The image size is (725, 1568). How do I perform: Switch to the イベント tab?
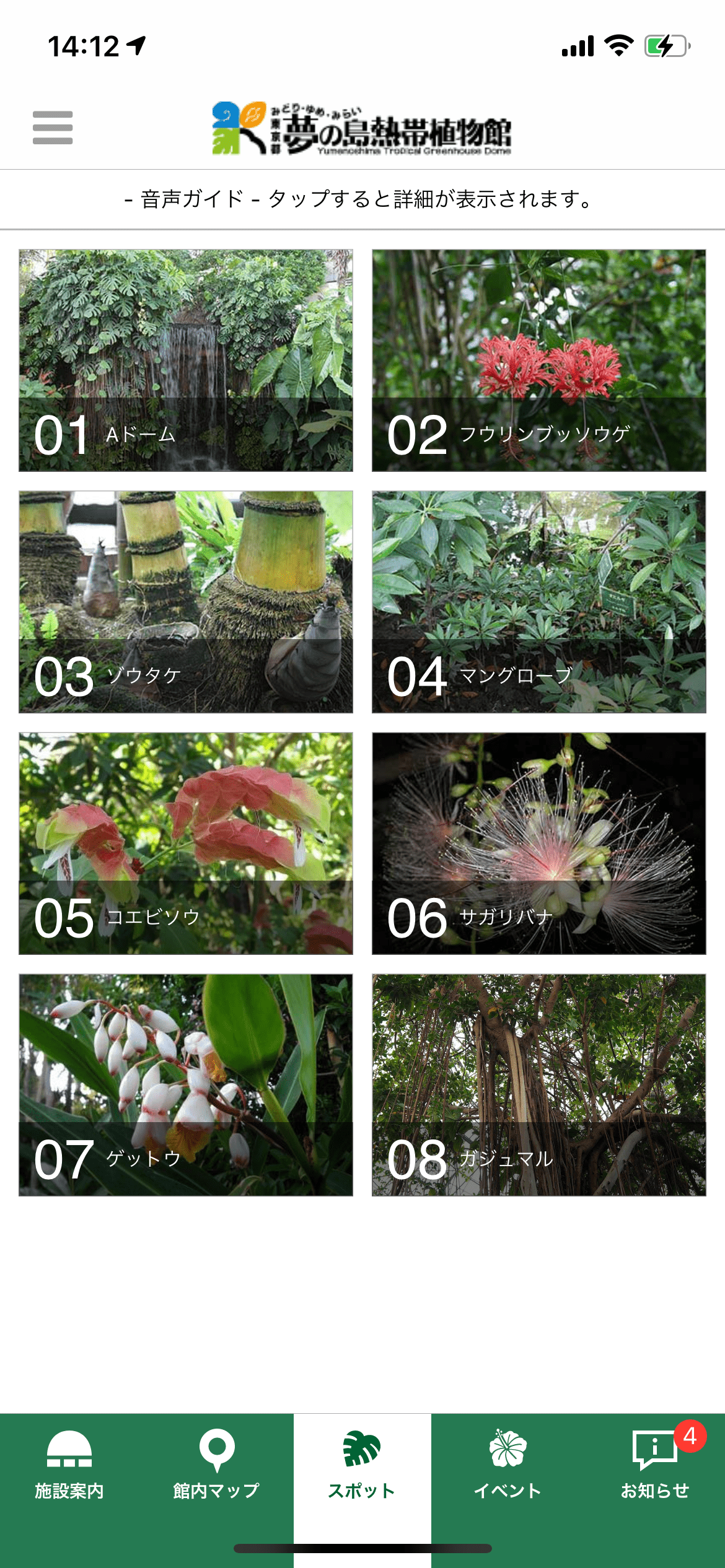(507, 1465)
